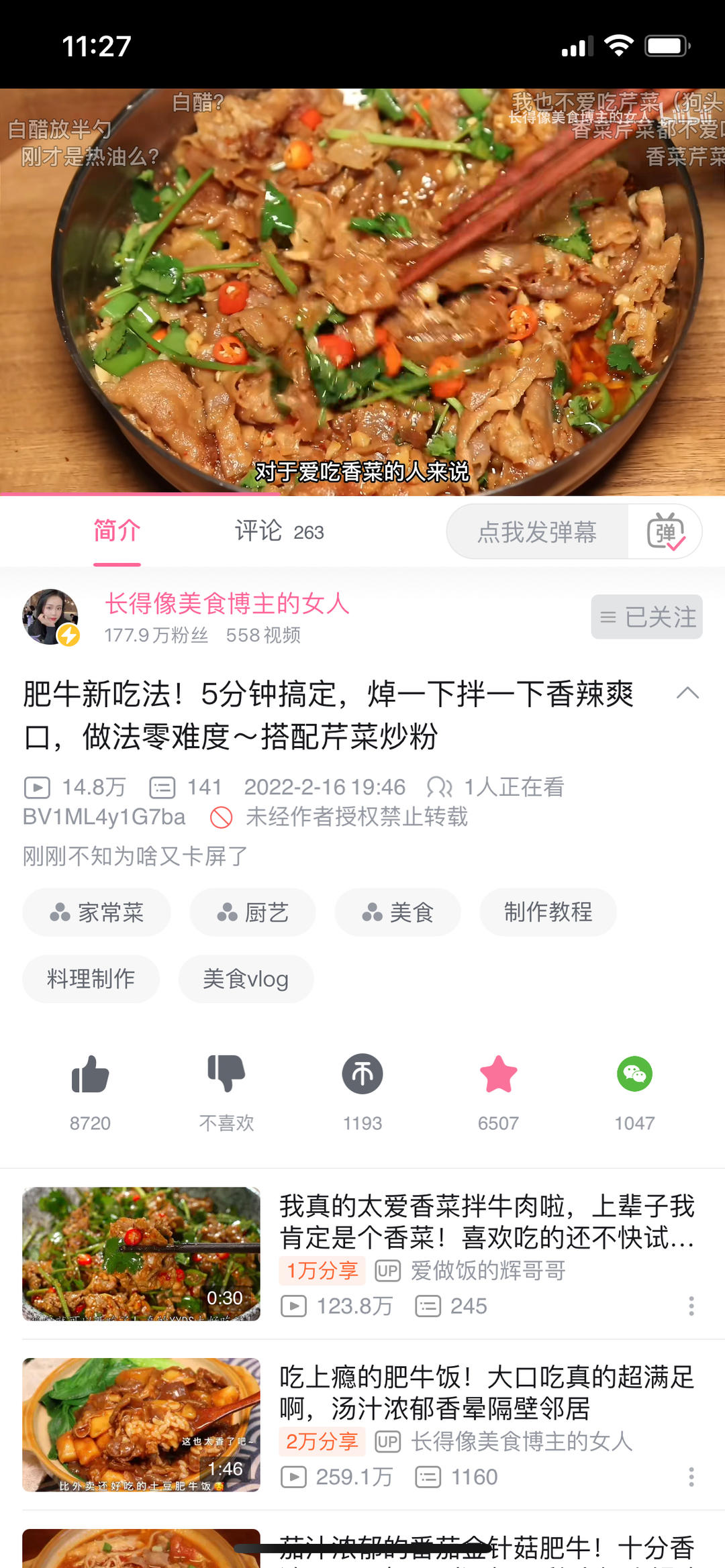The width and height of the screenshot is (725, 1568).
Task: Open the 家常菜 tag chip
Action: point(97,912)
